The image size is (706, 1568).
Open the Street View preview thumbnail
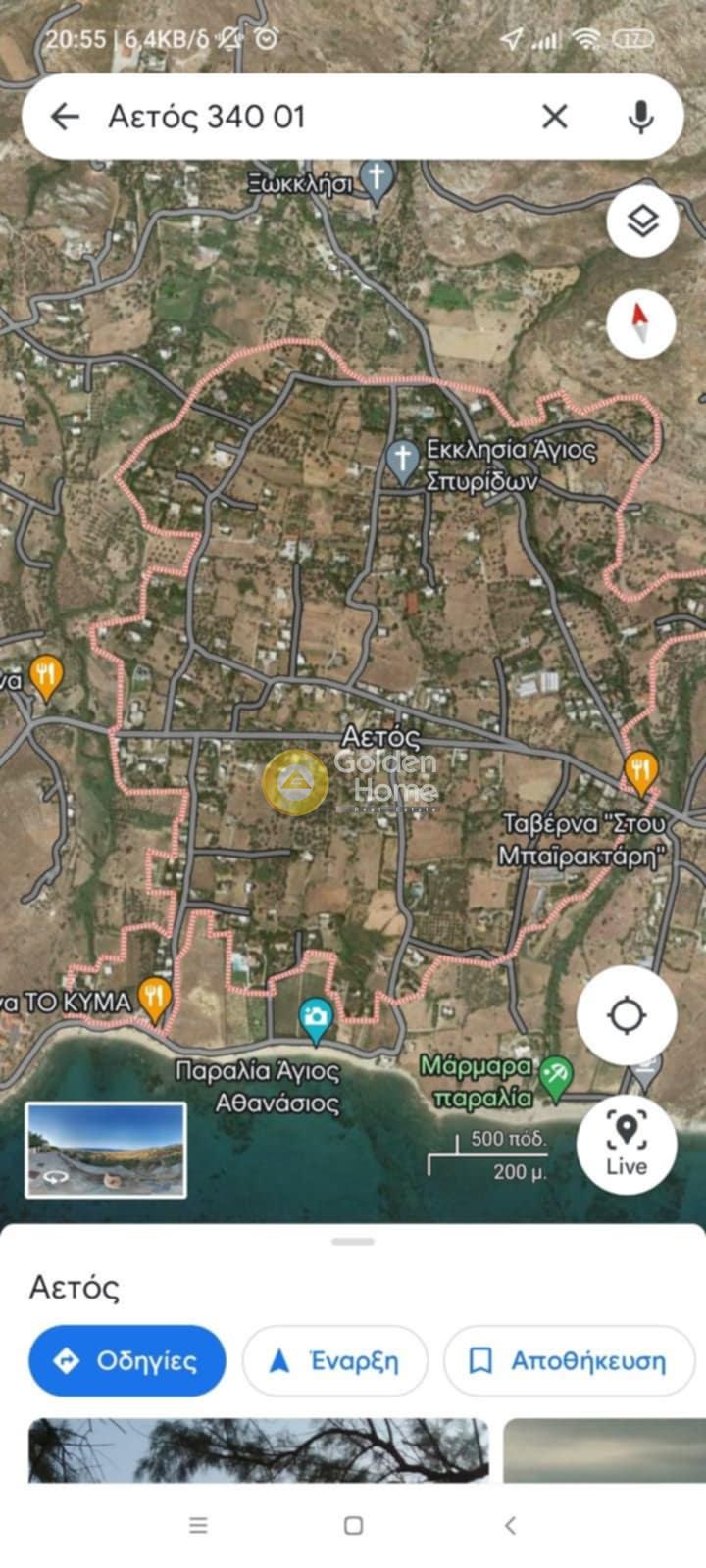(106, 1150)
